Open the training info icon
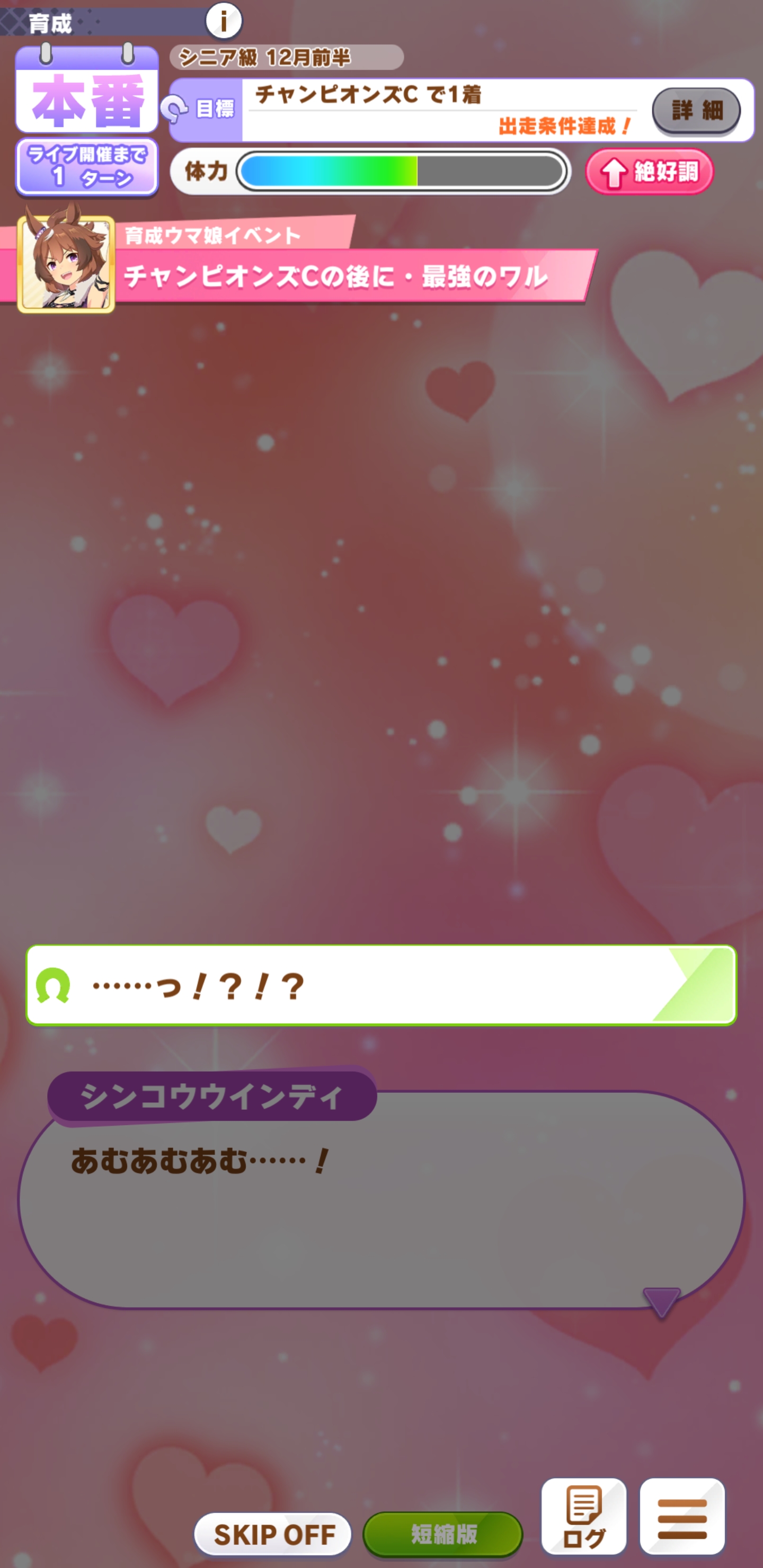 point(224,22)
